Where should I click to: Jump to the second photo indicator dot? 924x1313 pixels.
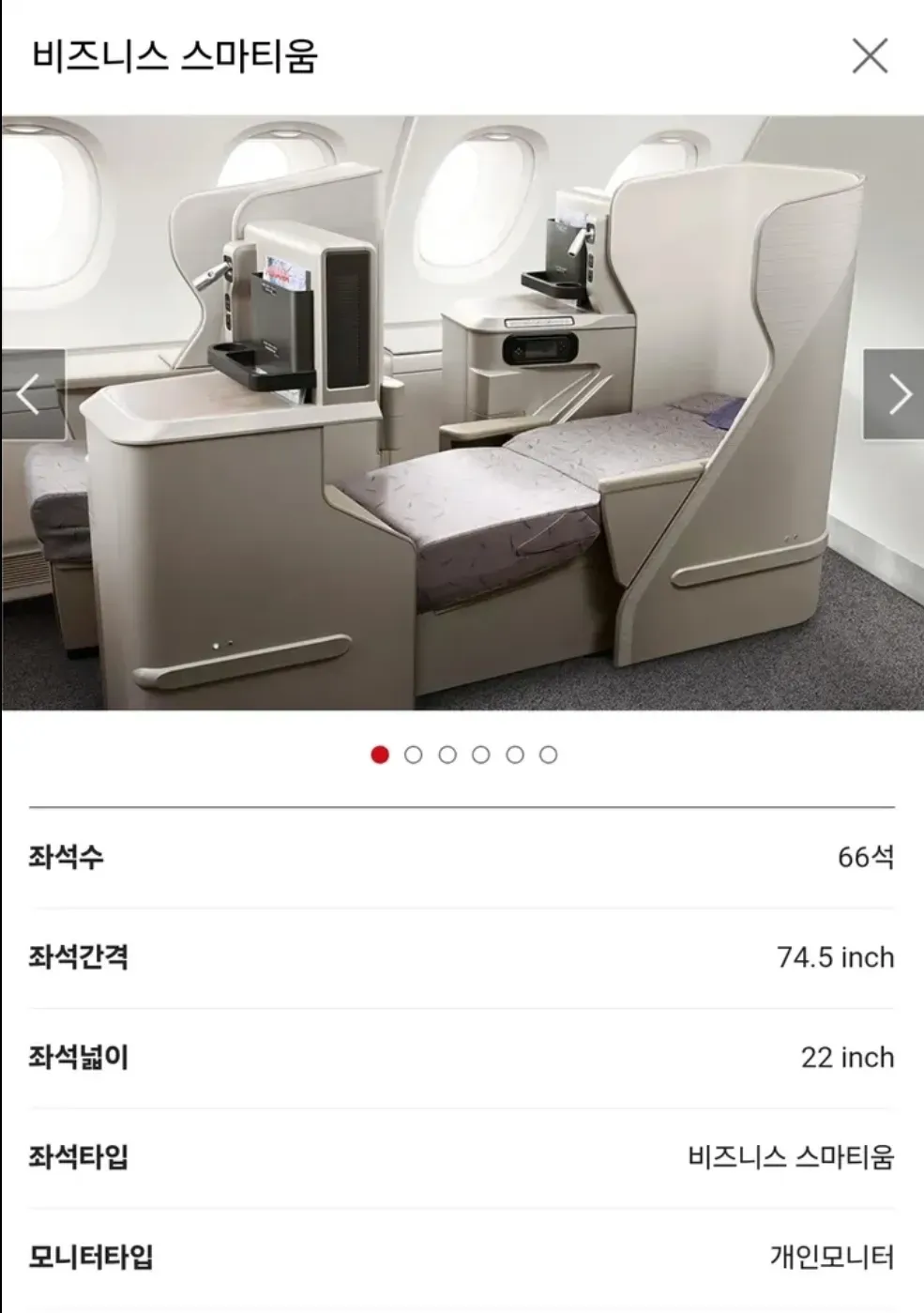414,755
